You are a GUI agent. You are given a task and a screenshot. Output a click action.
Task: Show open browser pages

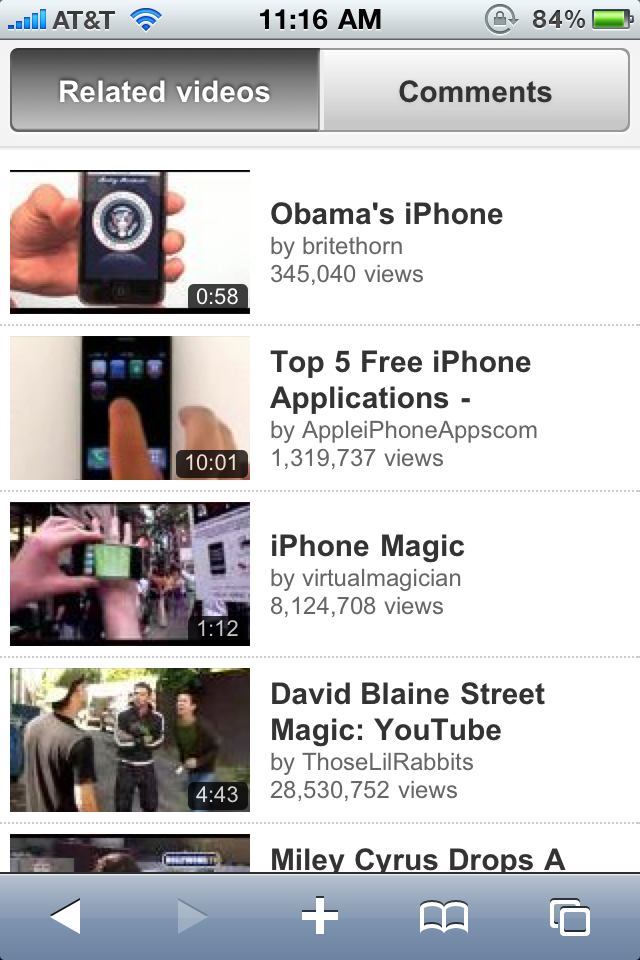569,916
